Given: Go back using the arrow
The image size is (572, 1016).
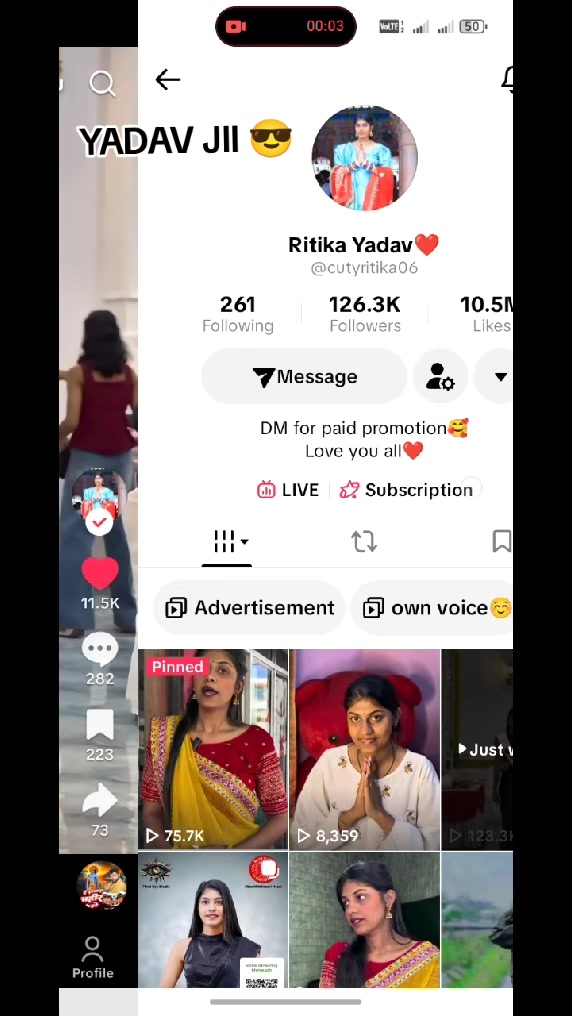Looking at the screenshot, I should 168,80.
